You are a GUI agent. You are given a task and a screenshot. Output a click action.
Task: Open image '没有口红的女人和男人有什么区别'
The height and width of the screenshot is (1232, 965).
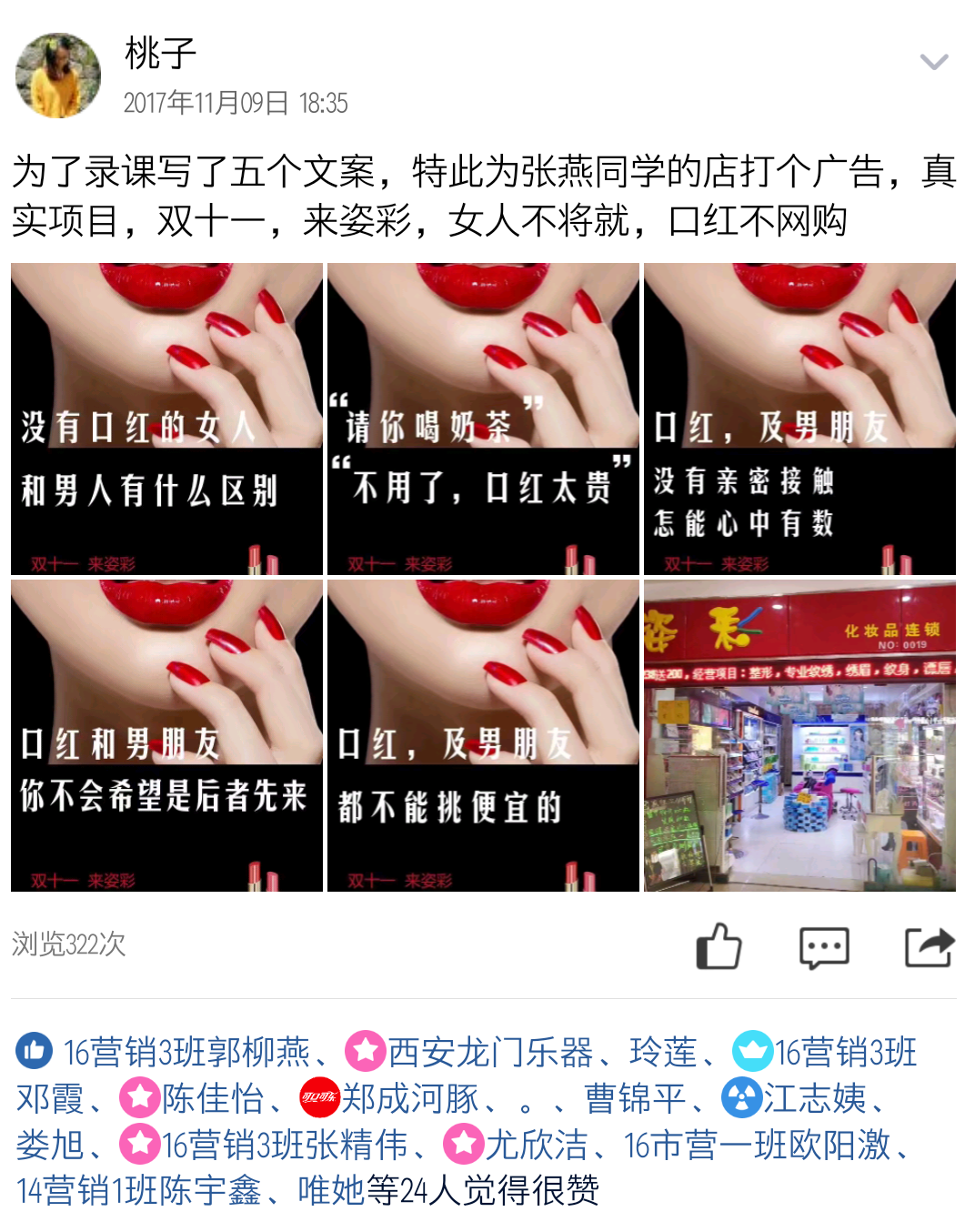166,419
